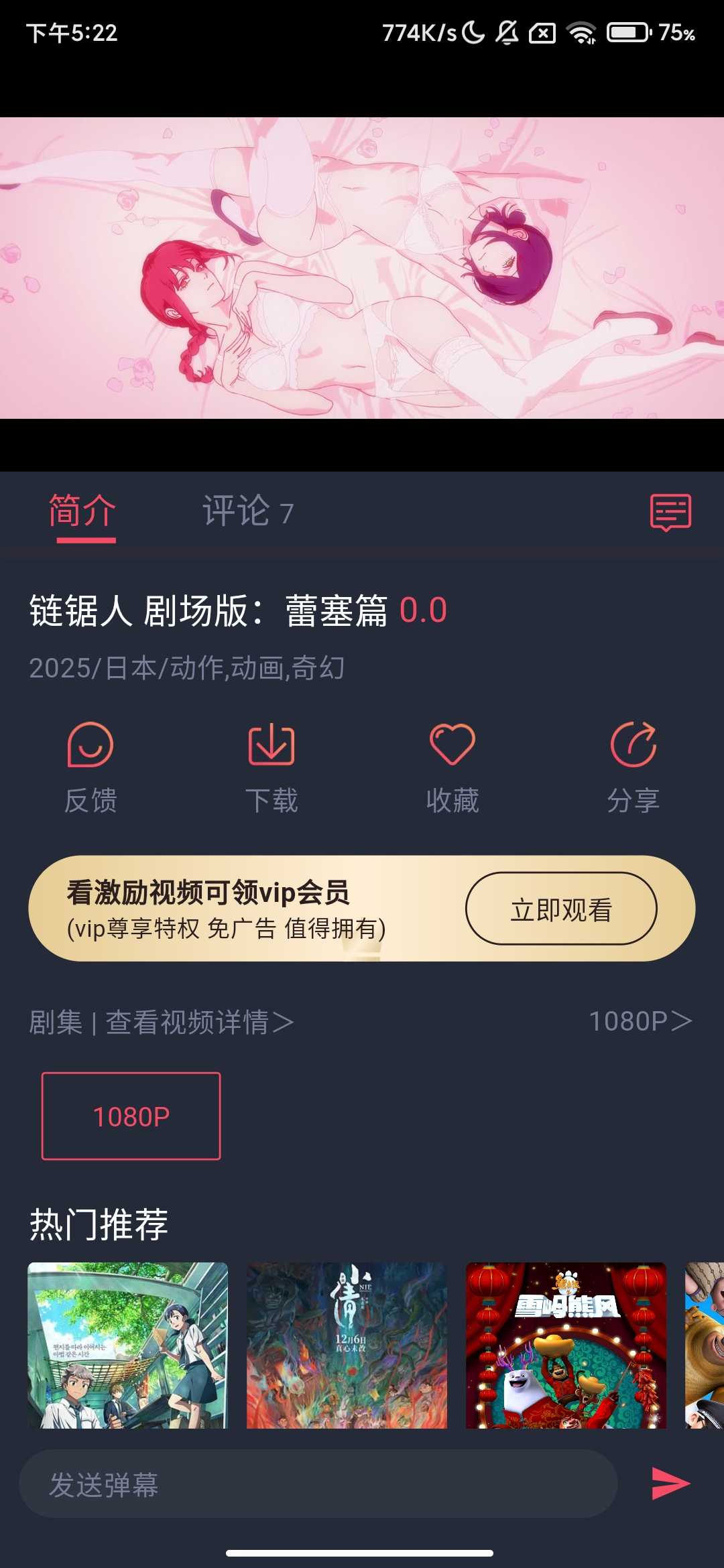This screenshot has height=1568, width=724.
Task: Add to favorites with 收藏
Action: tap(452, 767)
